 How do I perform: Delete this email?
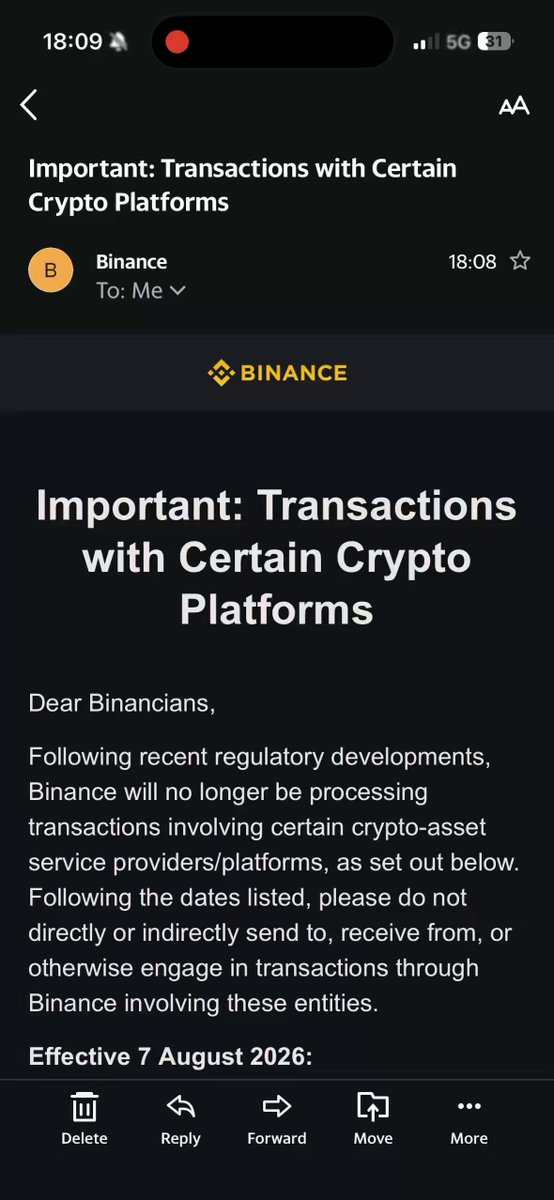pos(84,1118)
